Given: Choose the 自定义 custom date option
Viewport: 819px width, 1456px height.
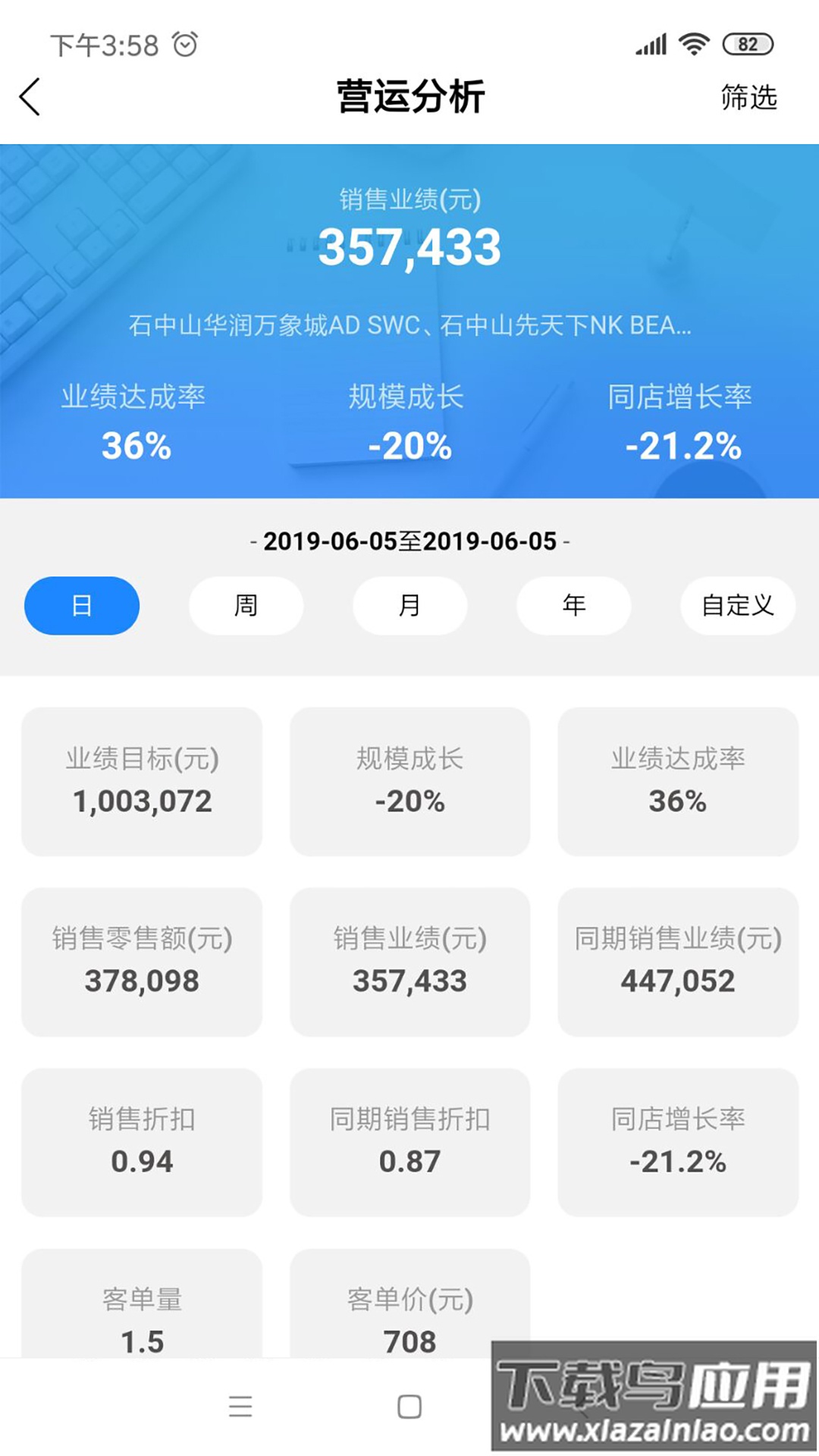Looking at the screenshot, I should coord(736,604).
